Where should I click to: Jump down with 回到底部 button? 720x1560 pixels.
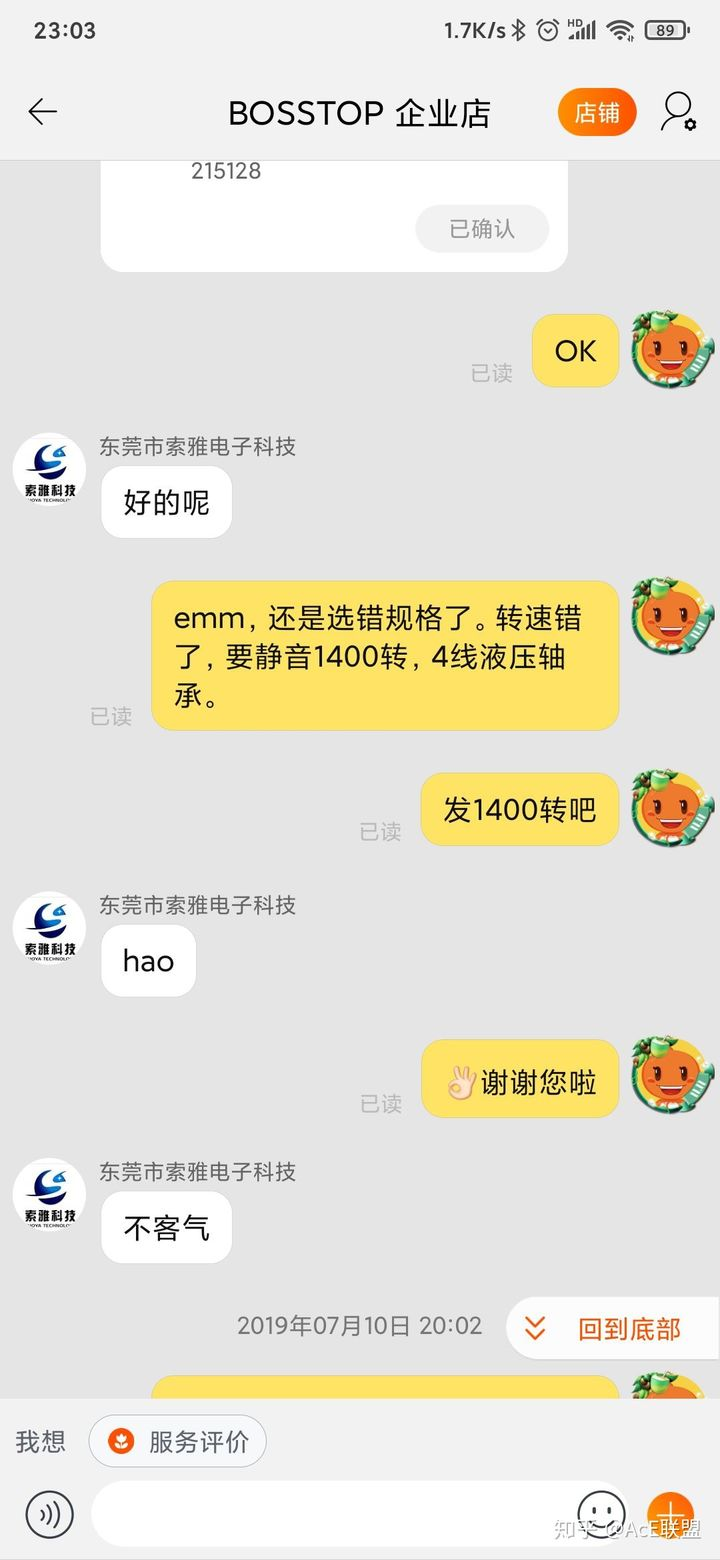tap(612, 1328)
